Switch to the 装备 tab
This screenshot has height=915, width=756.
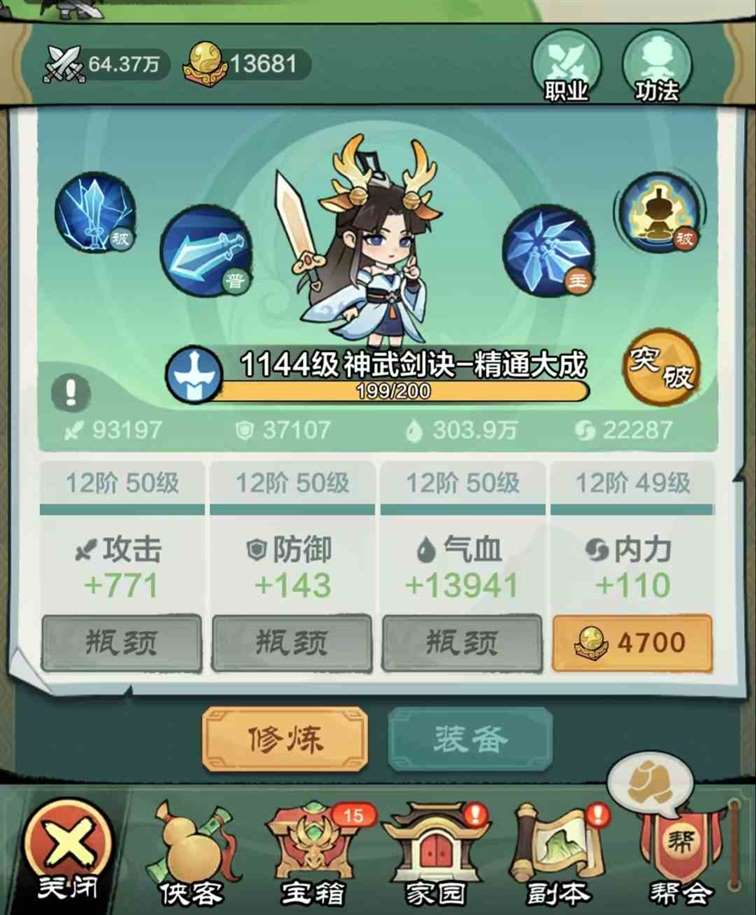click(x=469, y=739)
